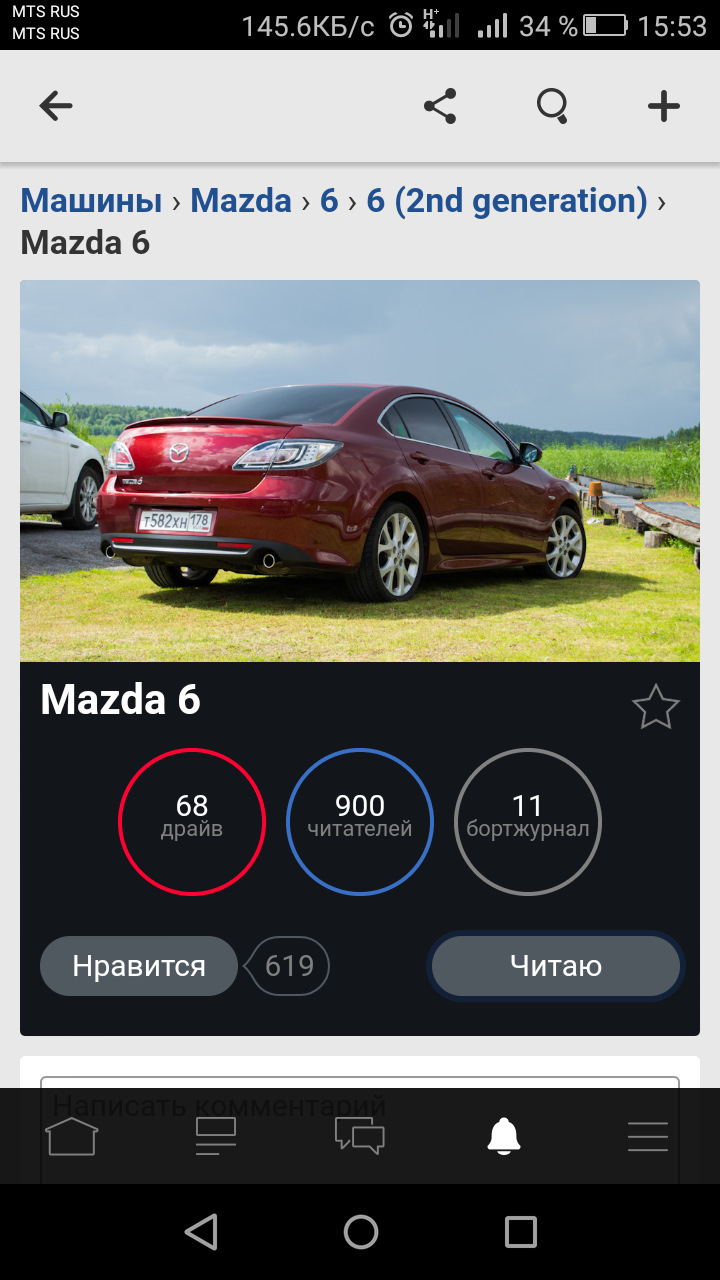View the 900 читателей list
The image size is (720, 1280).
coord(360,821)
